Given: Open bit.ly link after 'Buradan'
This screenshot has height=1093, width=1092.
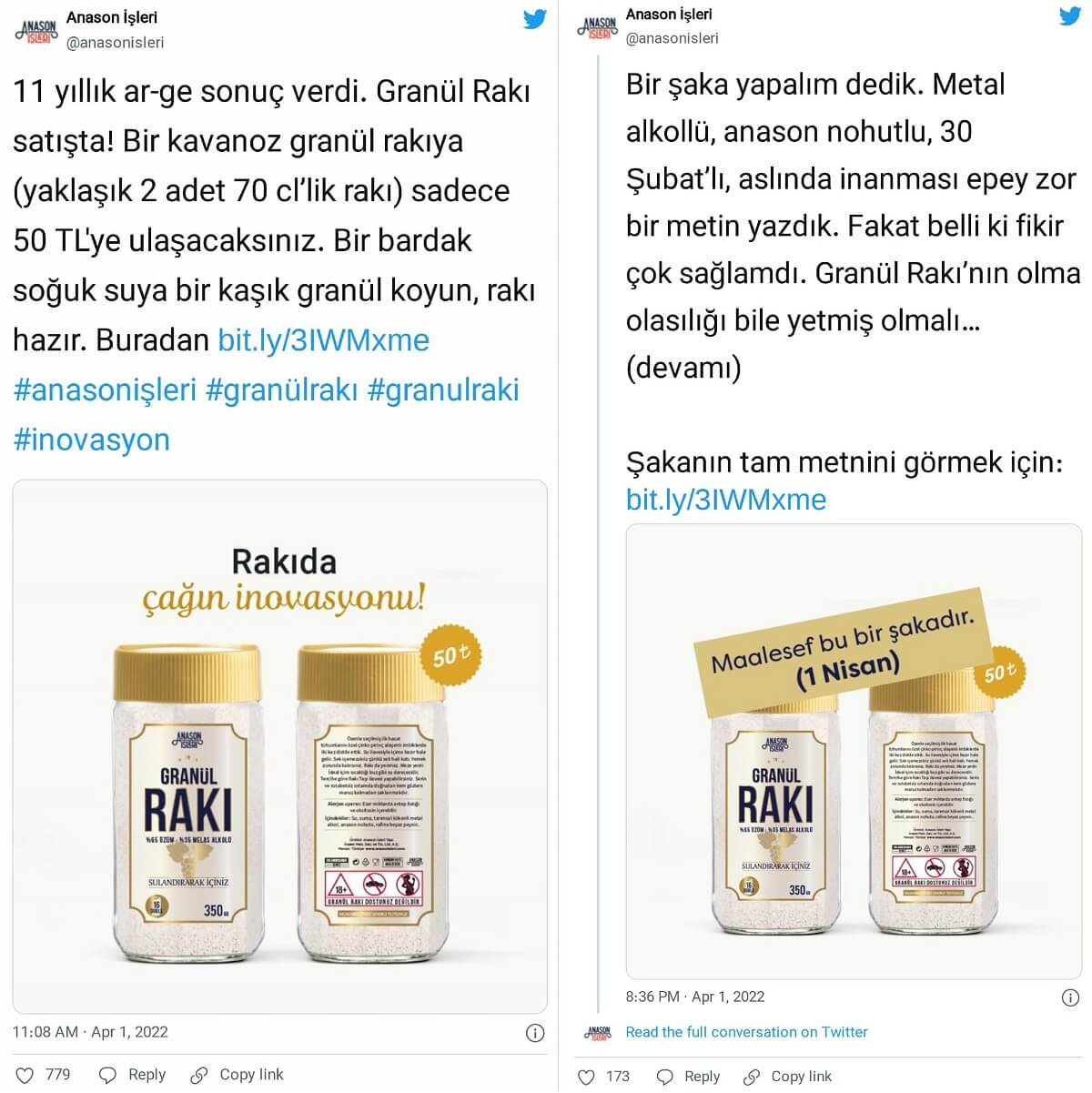Looking at the screenshot, I should (x=323, y=340).
